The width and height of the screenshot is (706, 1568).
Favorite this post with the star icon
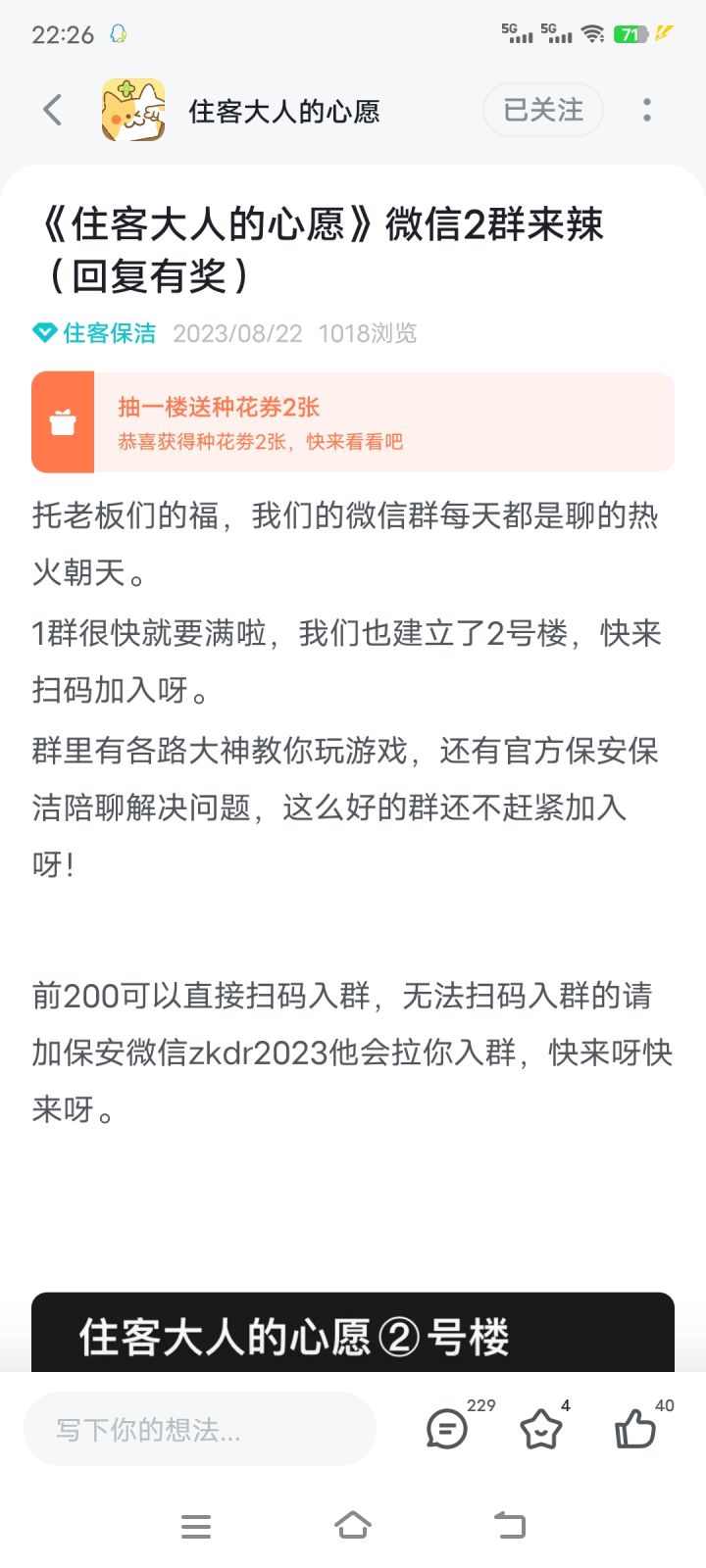[541, 1429]
